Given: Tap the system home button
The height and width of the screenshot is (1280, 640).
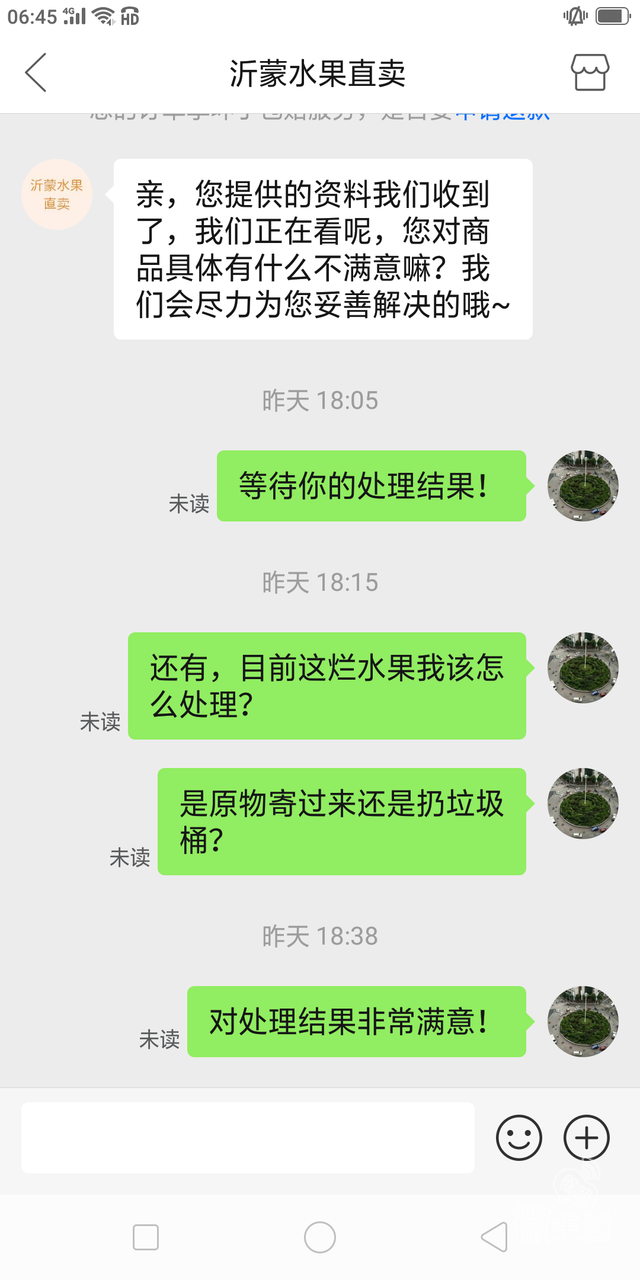Looking at the screenshot, I should click(320, 1237).
